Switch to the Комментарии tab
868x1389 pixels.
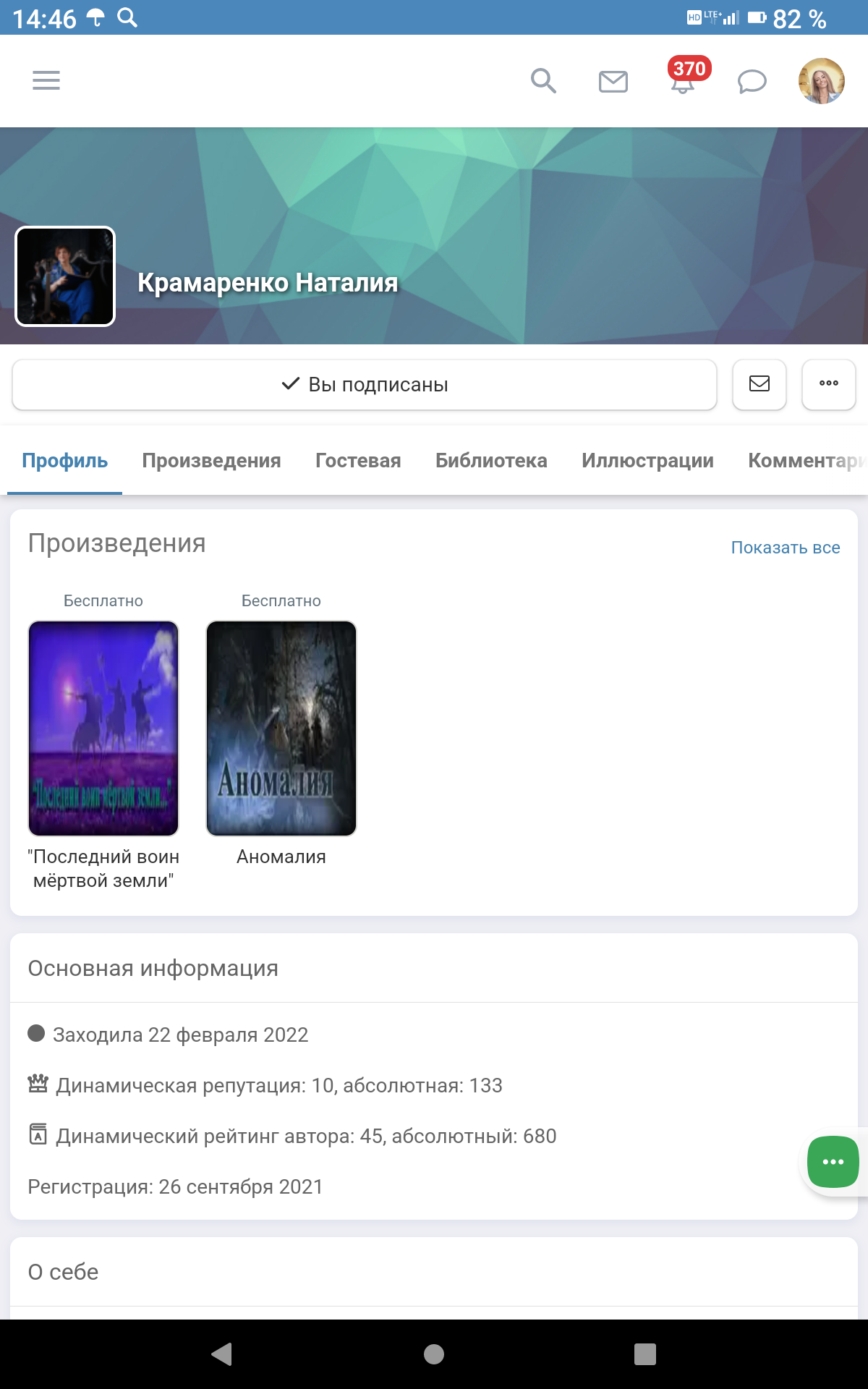coord(804,461)
